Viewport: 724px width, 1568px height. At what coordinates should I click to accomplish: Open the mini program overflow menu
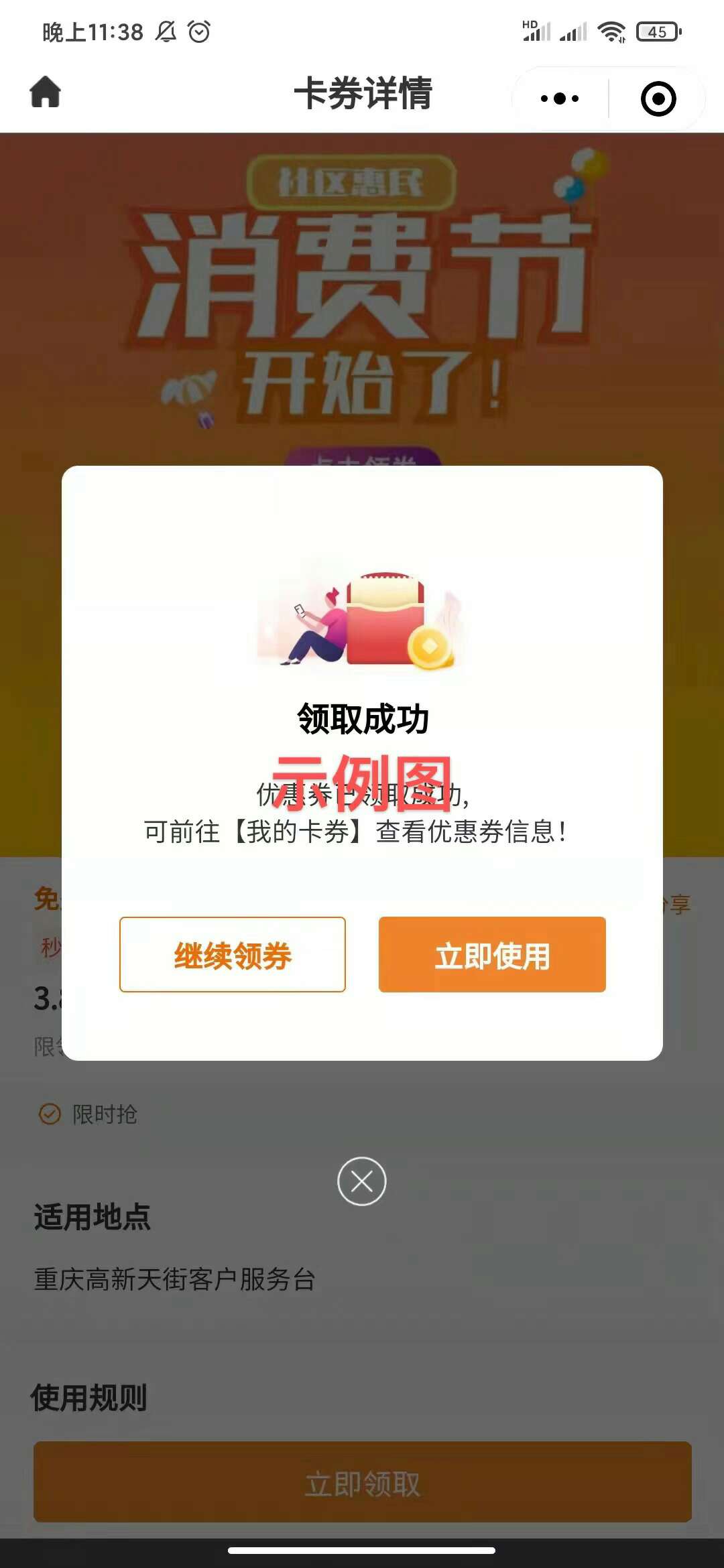[x=560, y=99]
